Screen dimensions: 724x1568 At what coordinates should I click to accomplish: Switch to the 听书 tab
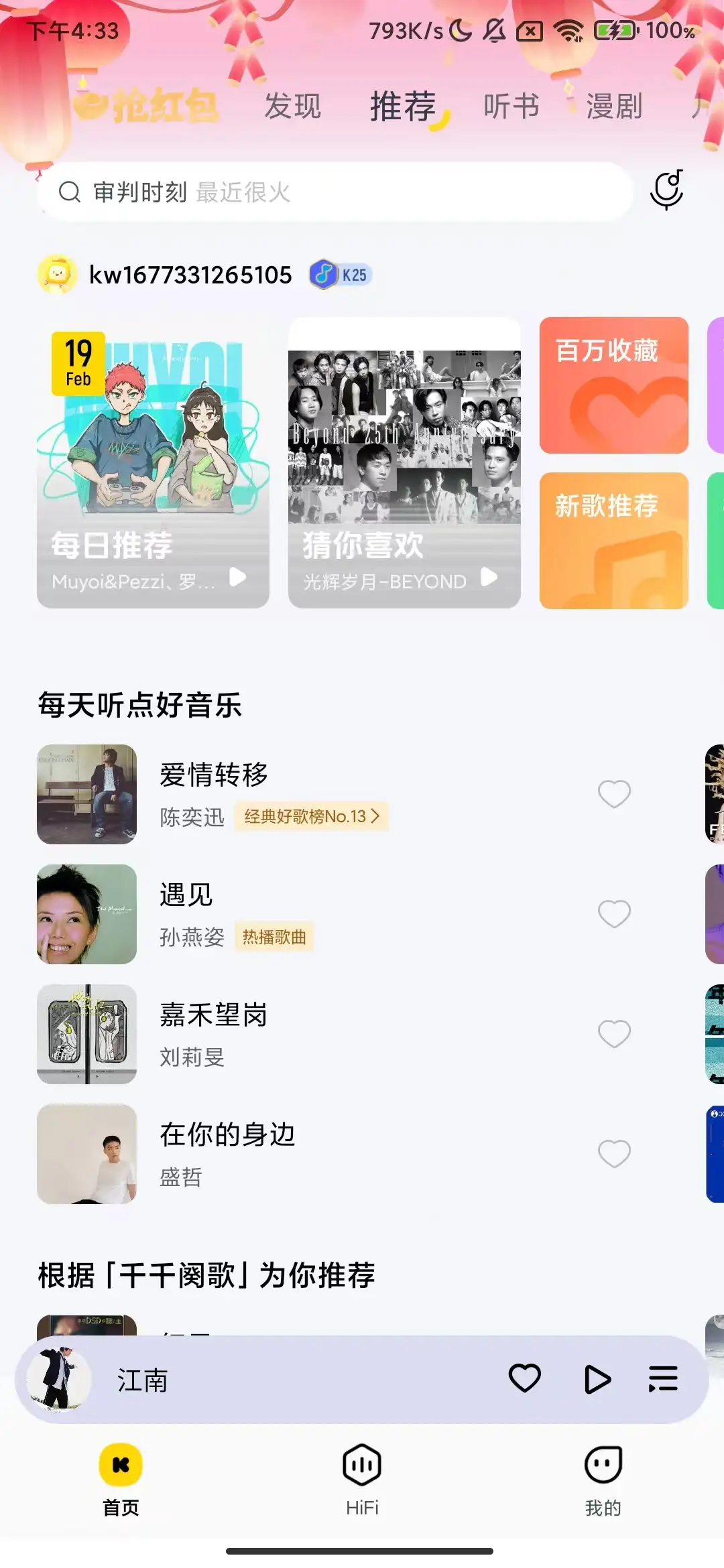[511, 107]
